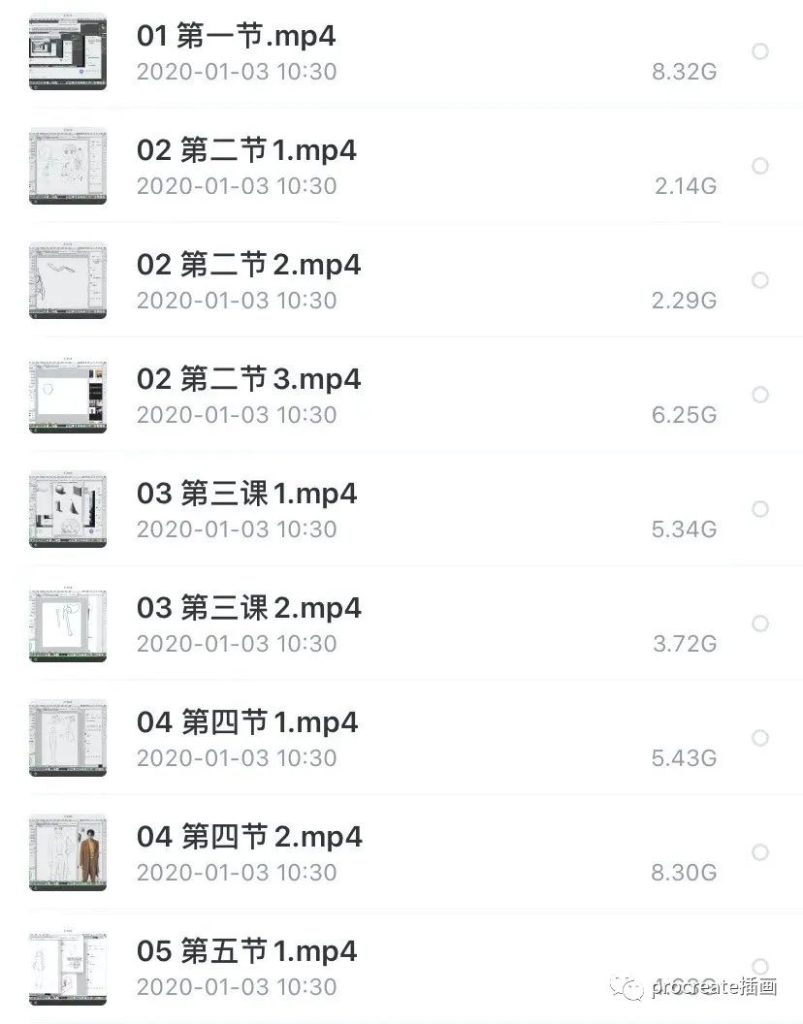Play the video 04 第四节2.mp4
Viewport: 803px width, 1024px height.
pos(248,837)
